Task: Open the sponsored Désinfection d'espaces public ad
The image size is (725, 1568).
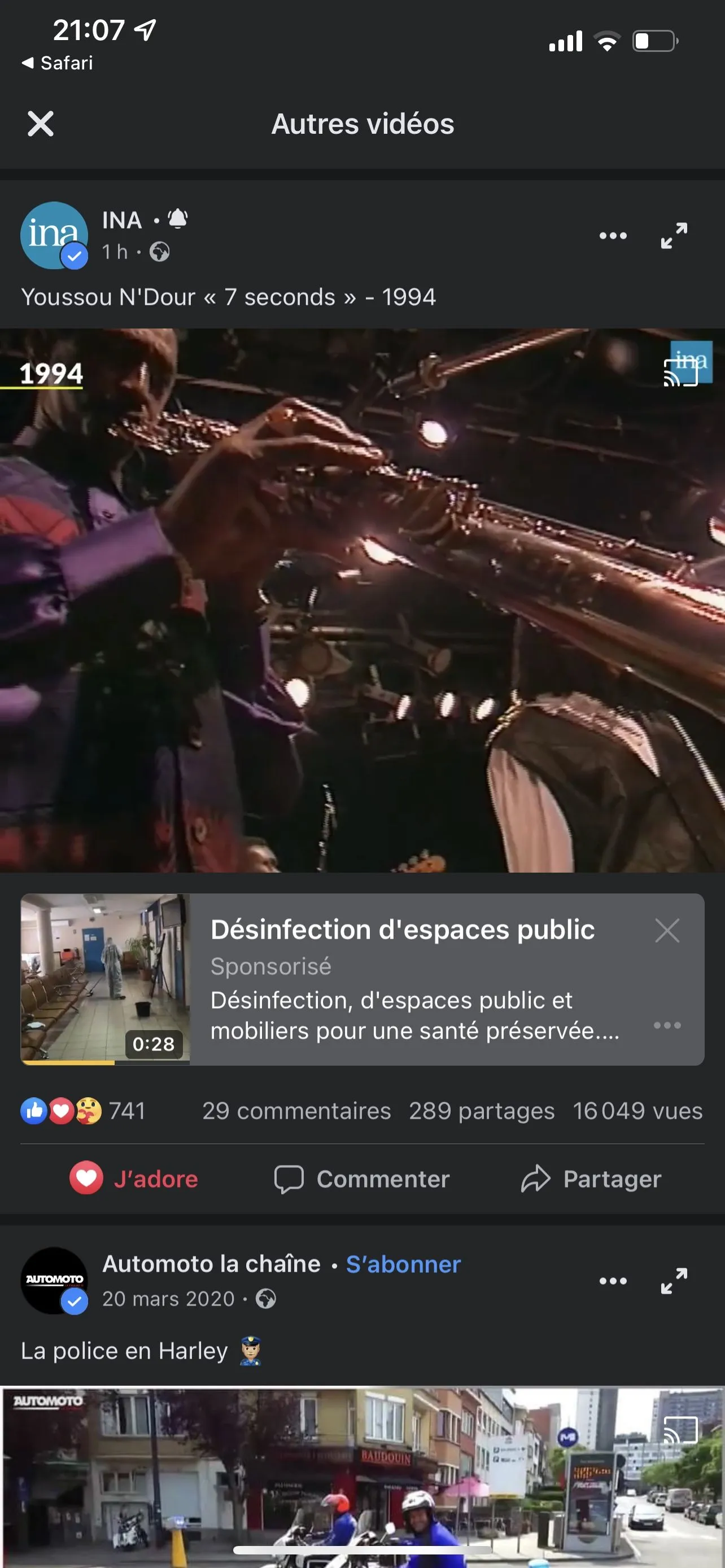Action: click(x=402, y=979)
